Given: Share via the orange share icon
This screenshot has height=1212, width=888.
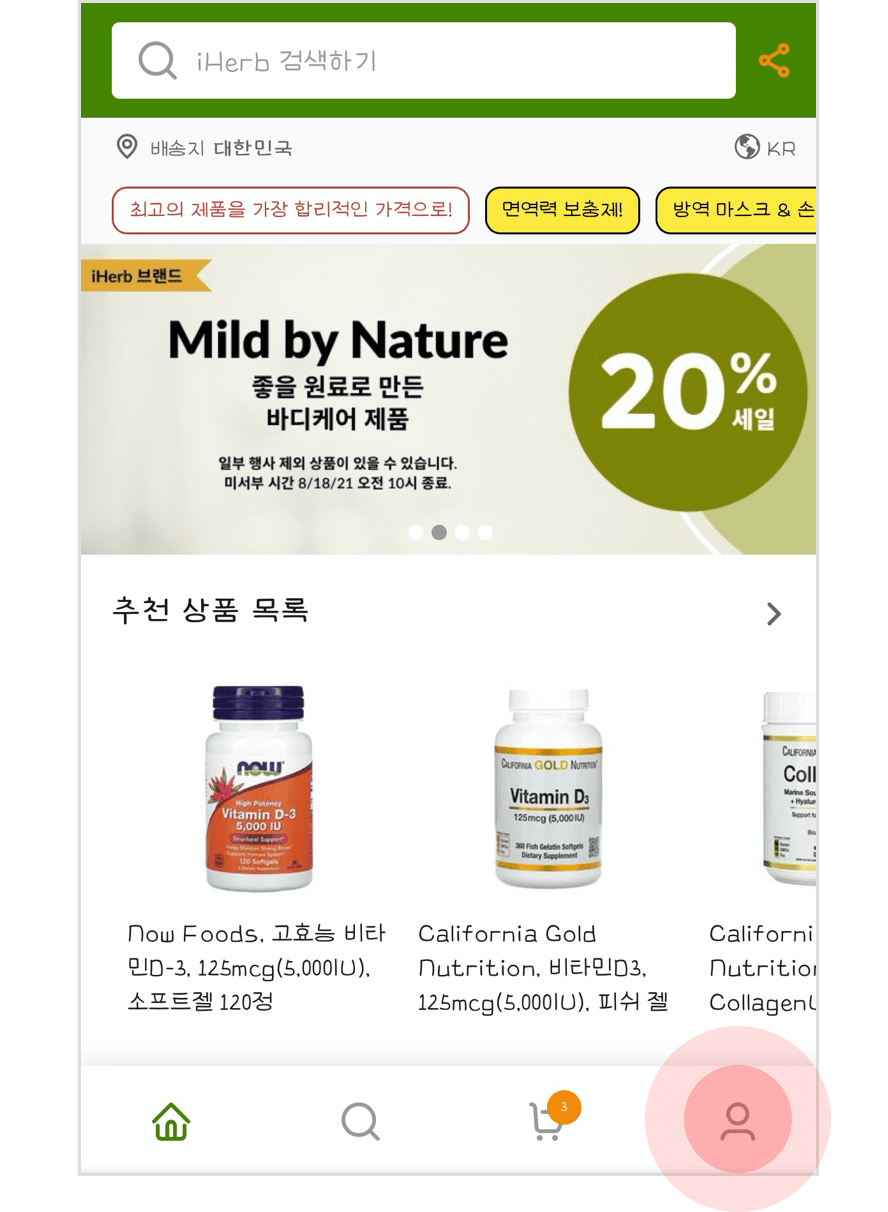Looking at the screenshot, I should [774, 61].
